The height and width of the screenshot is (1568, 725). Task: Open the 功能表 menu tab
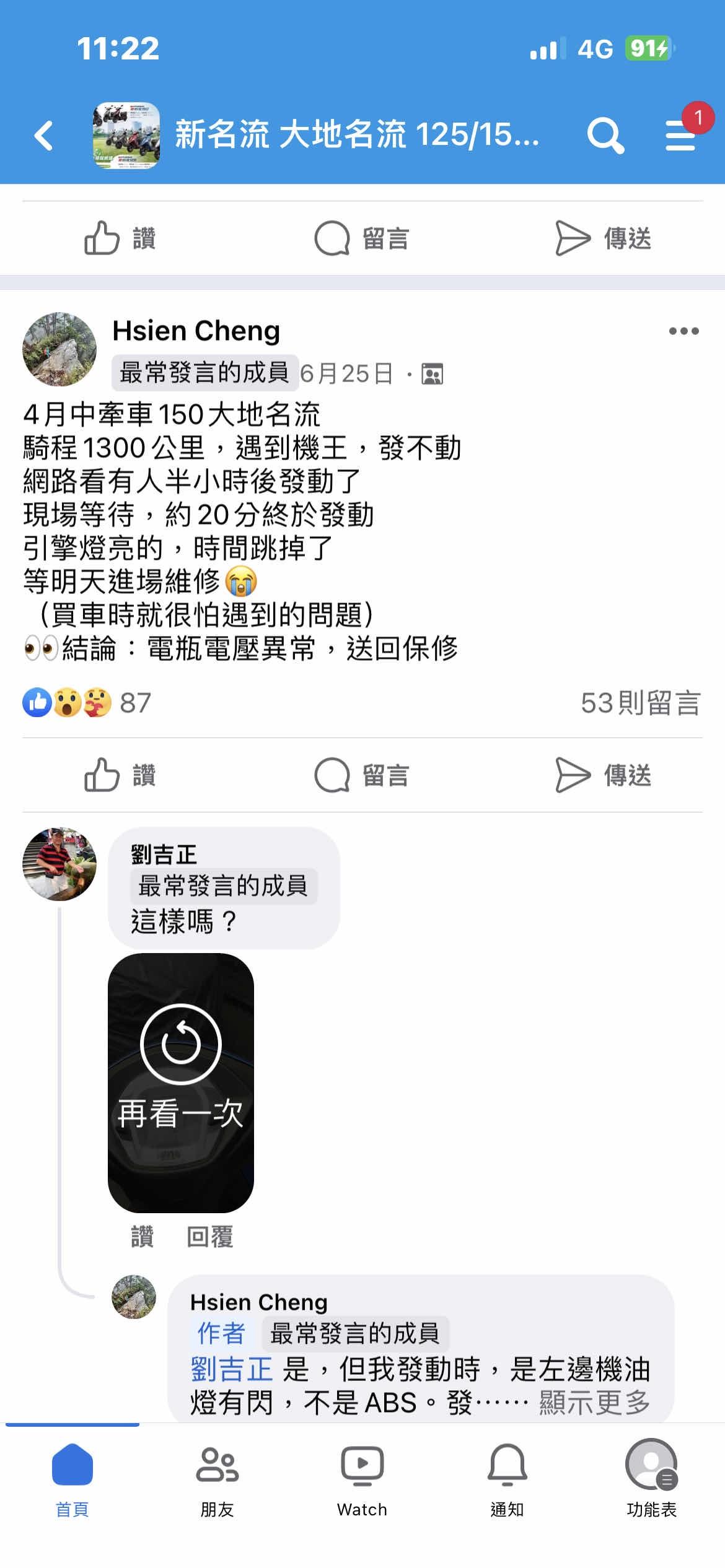[651, 1481]
